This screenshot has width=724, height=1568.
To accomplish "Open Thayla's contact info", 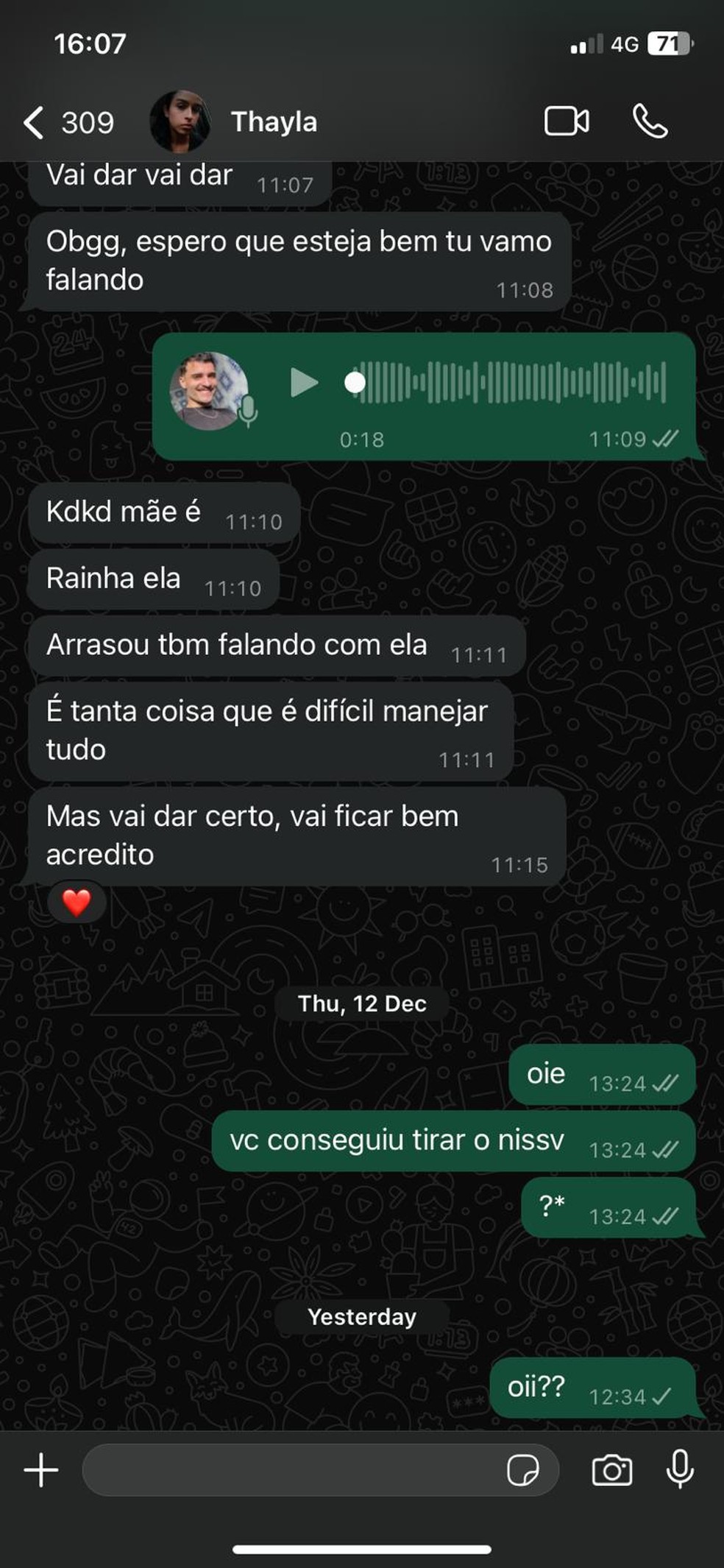I will tap(274, 122).
